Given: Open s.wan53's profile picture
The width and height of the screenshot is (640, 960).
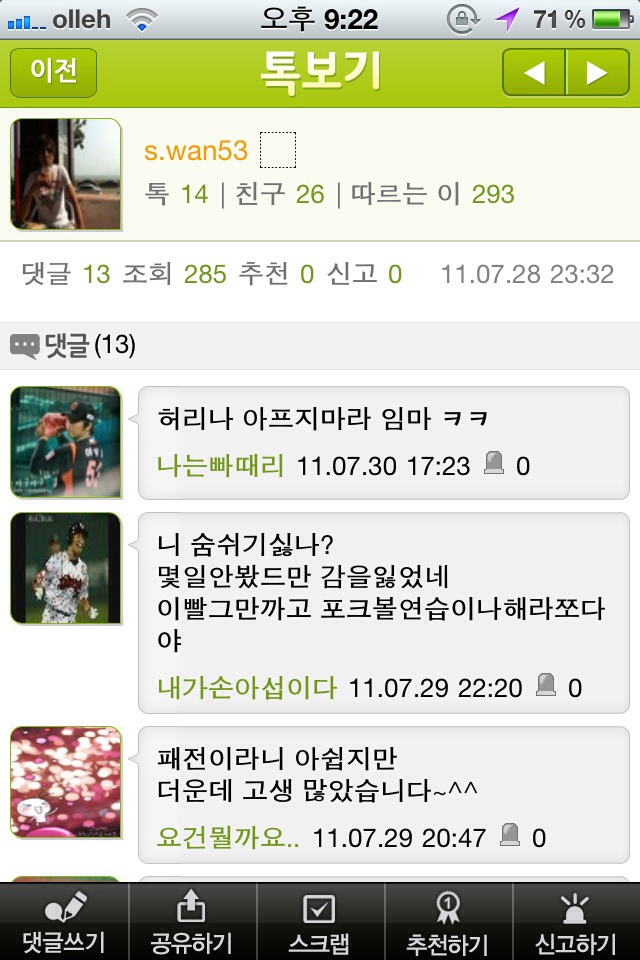Looking at the screenshot, I should coord(65,174).
